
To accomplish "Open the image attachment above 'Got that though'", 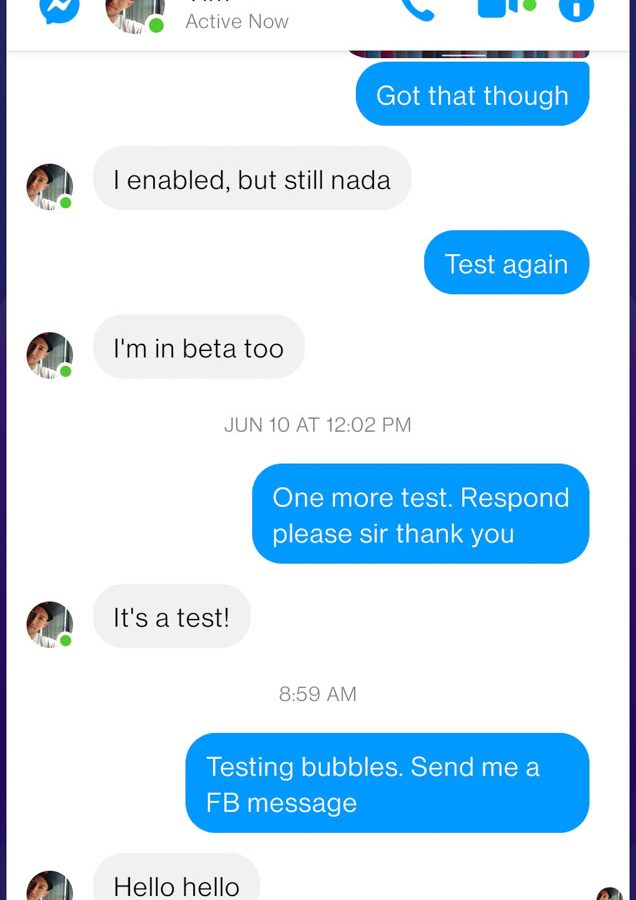I will 467,51.
